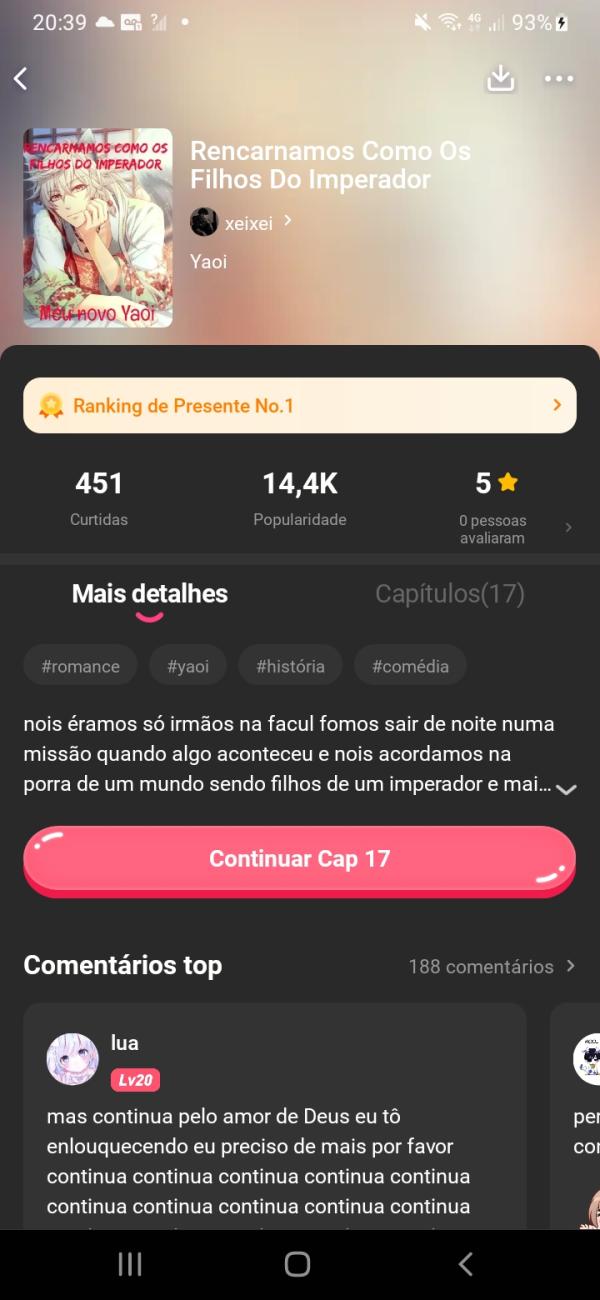View all 188 comentários
Image resolution: width=600 pixels, height=1300 pixels.
(492, 967)
